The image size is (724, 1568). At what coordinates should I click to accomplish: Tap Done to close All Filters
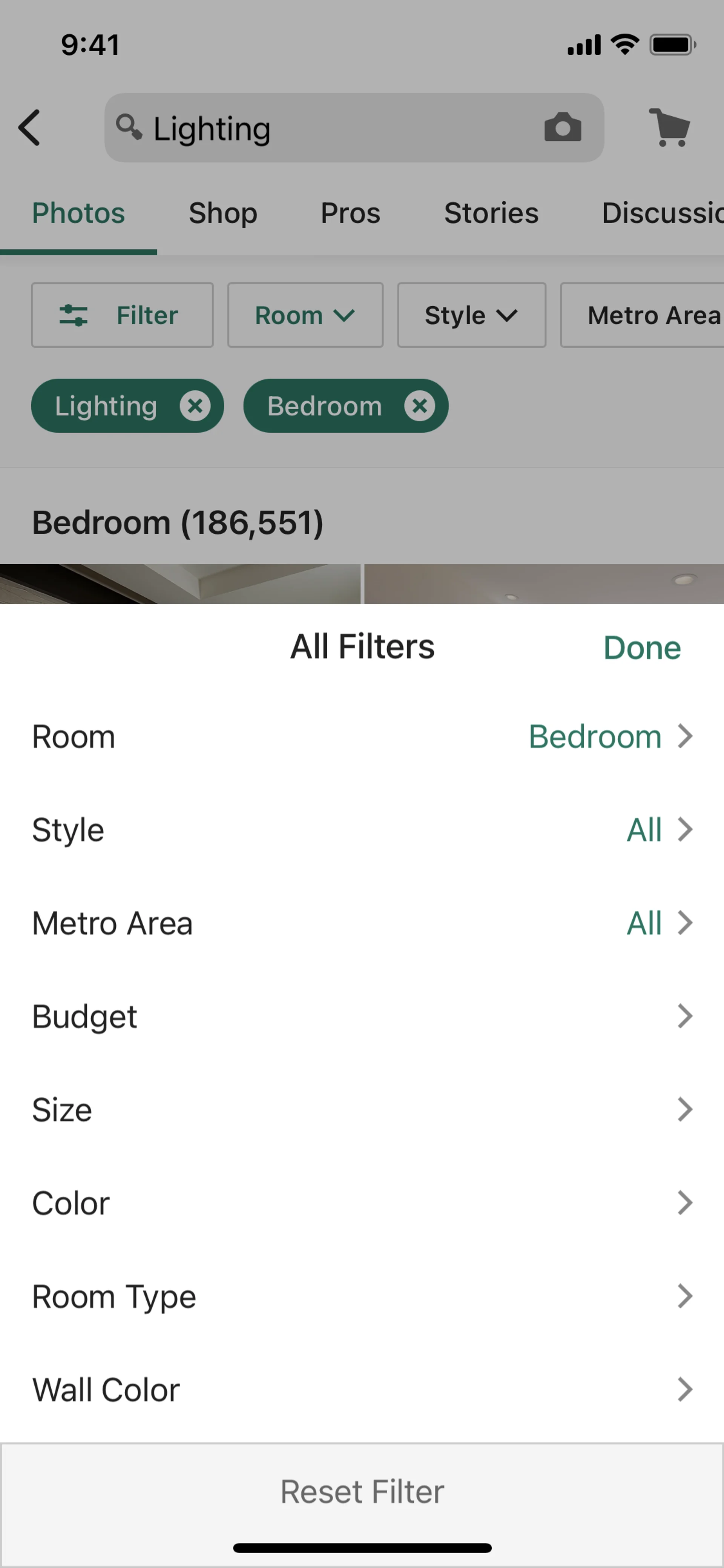pos(642,648)
